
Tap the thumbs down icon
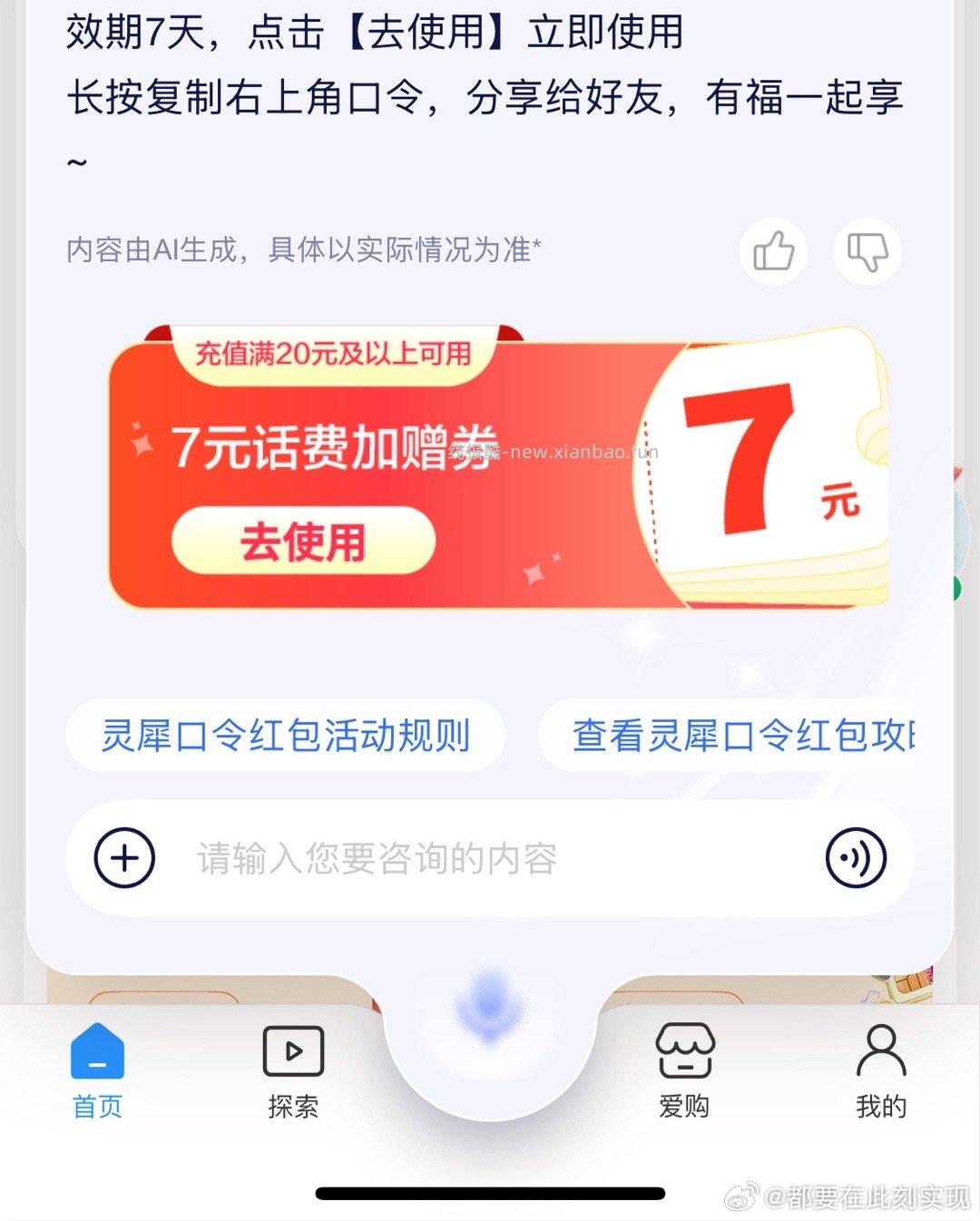coord(867,251)
